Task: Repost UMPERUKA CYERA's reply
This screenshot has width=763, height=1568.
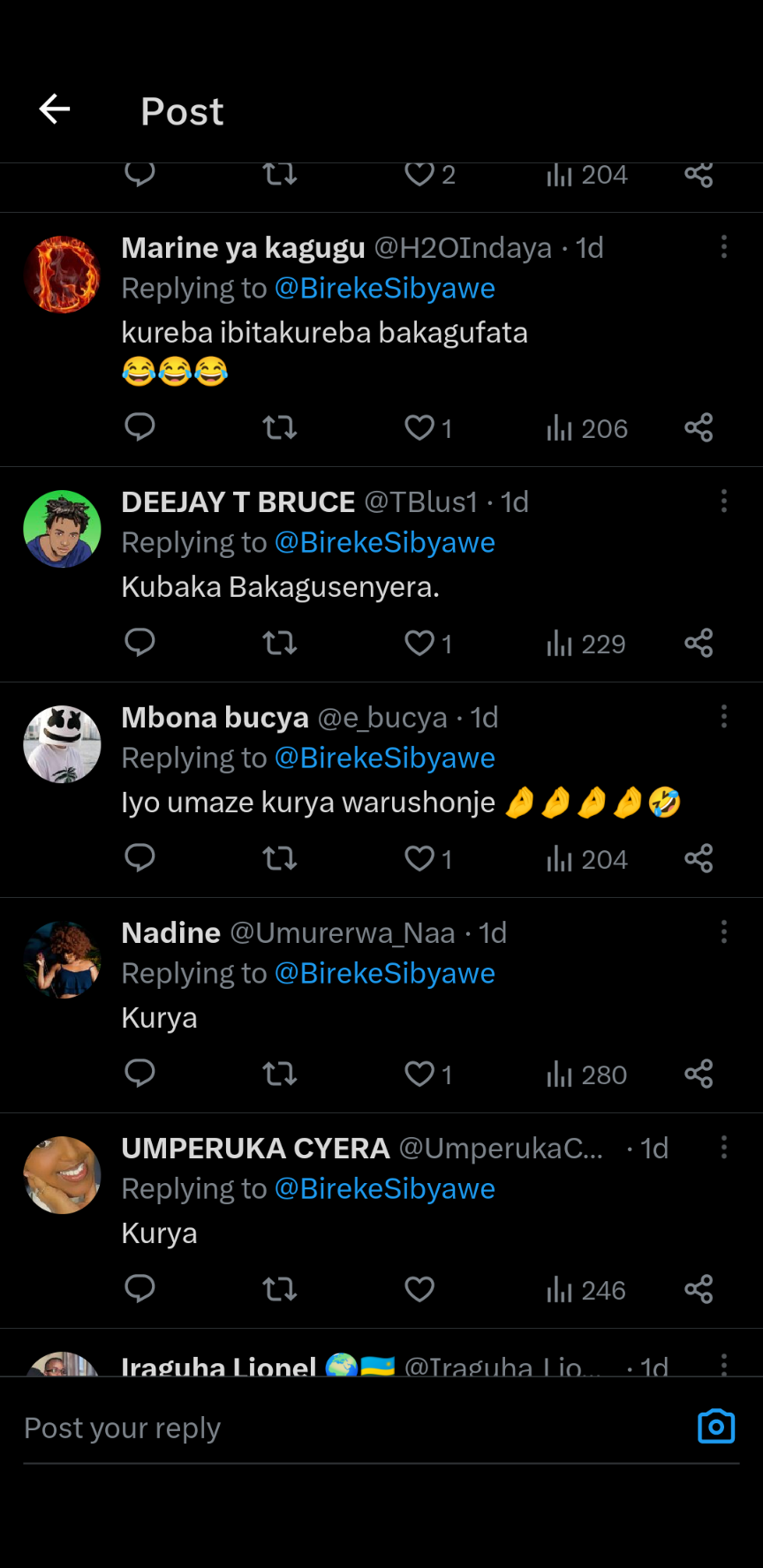Action: pos(280,1289)
